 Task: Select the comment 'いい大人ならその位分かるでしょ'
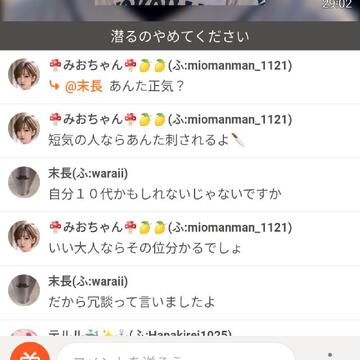click(x=145, y=248)
